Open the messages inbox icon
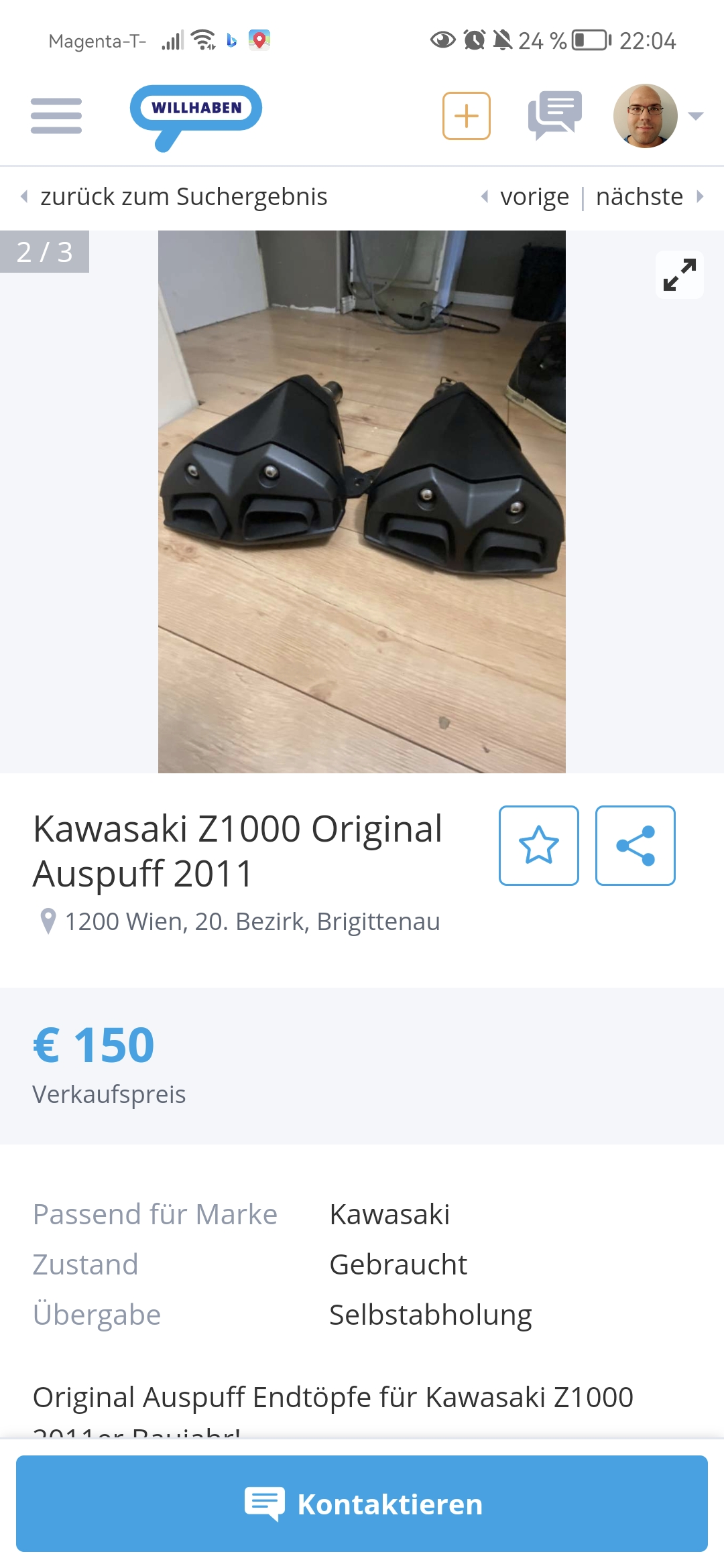Screen dimensions: 724x1568 tap(555, 116)
